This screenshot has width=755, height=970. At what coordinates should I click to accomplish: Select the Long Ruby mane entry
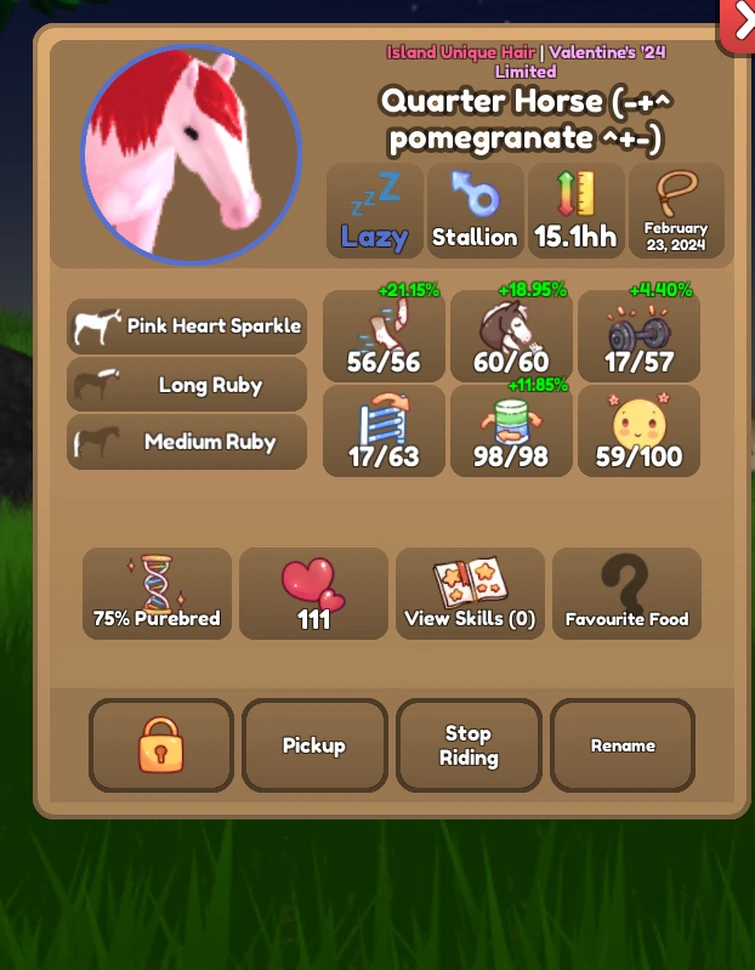(187, 385)
